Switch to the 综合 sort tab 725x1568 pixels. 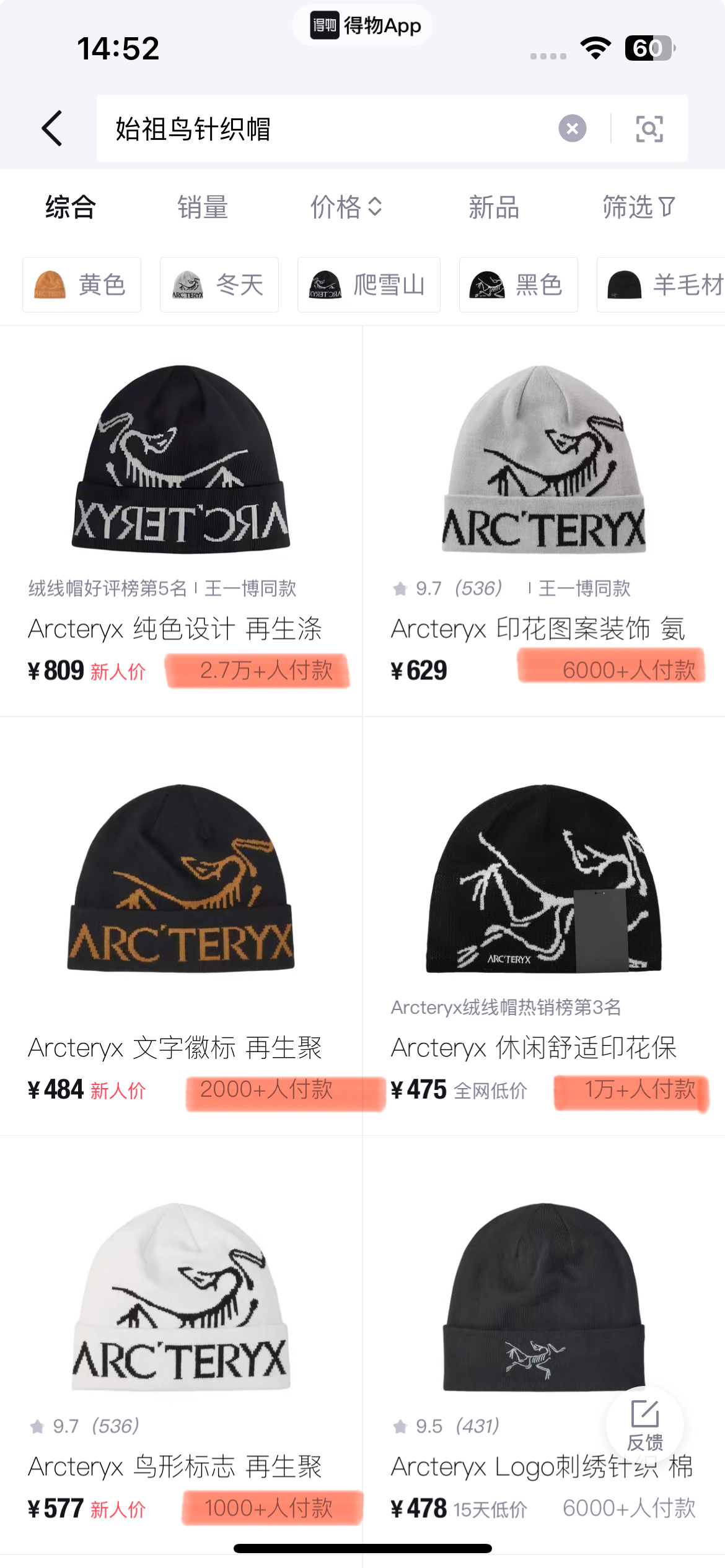[70, 207]
